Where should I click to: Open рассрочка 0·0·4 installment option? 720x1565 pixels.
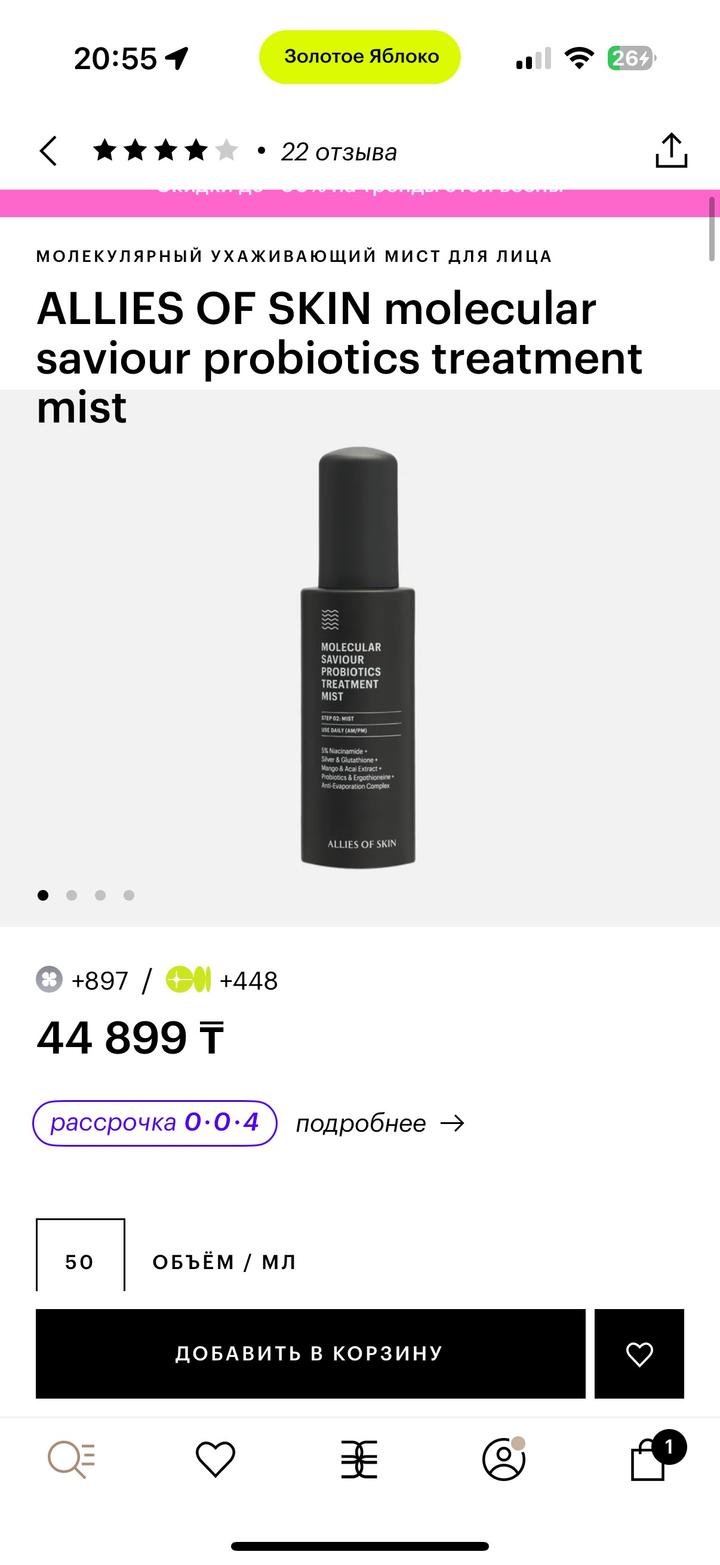(155, 1122)
